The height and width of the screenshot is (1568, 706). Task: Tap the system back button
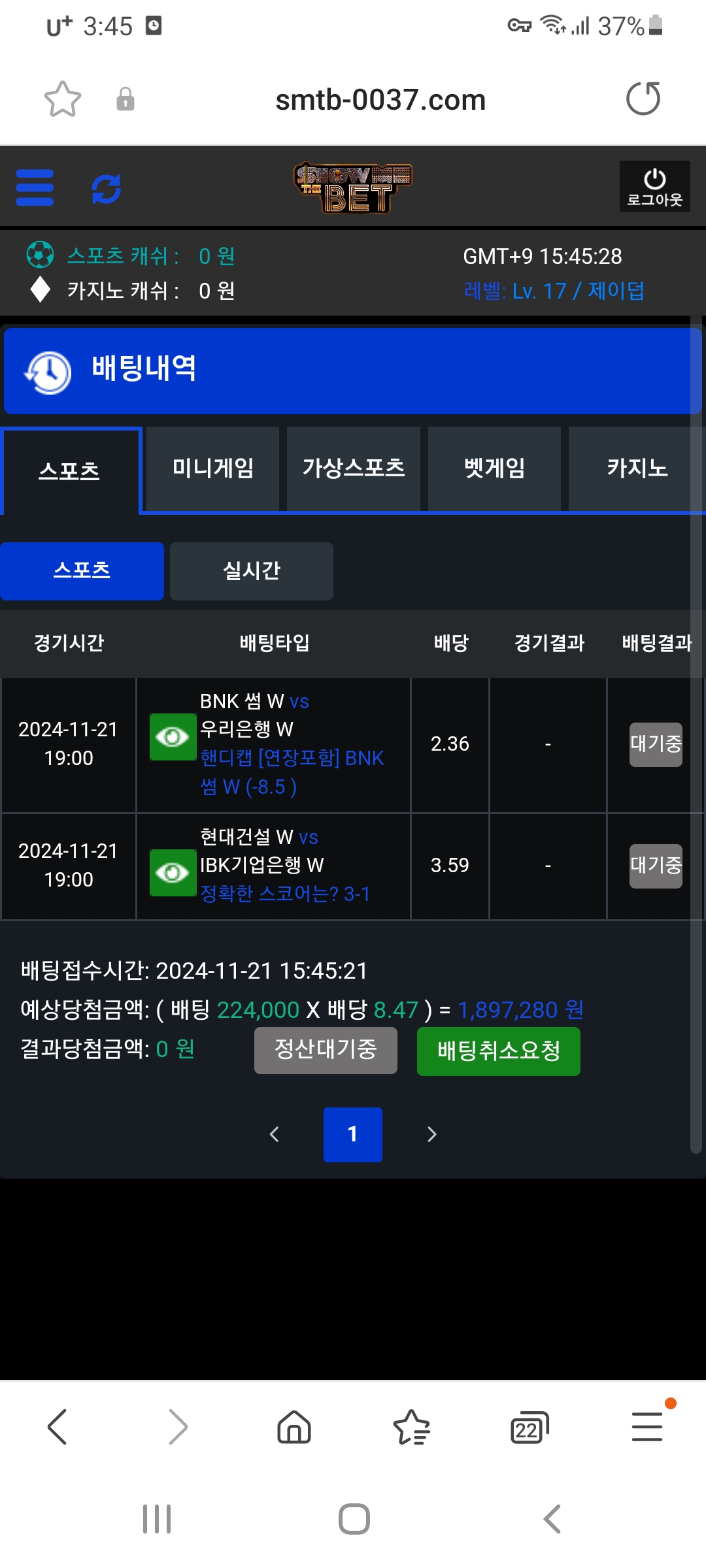point(552,1519)
